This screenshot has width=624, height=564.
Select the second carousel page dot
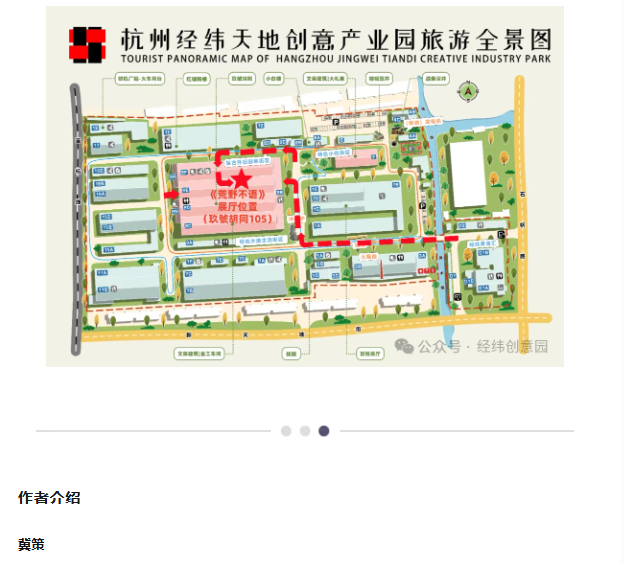305,431
